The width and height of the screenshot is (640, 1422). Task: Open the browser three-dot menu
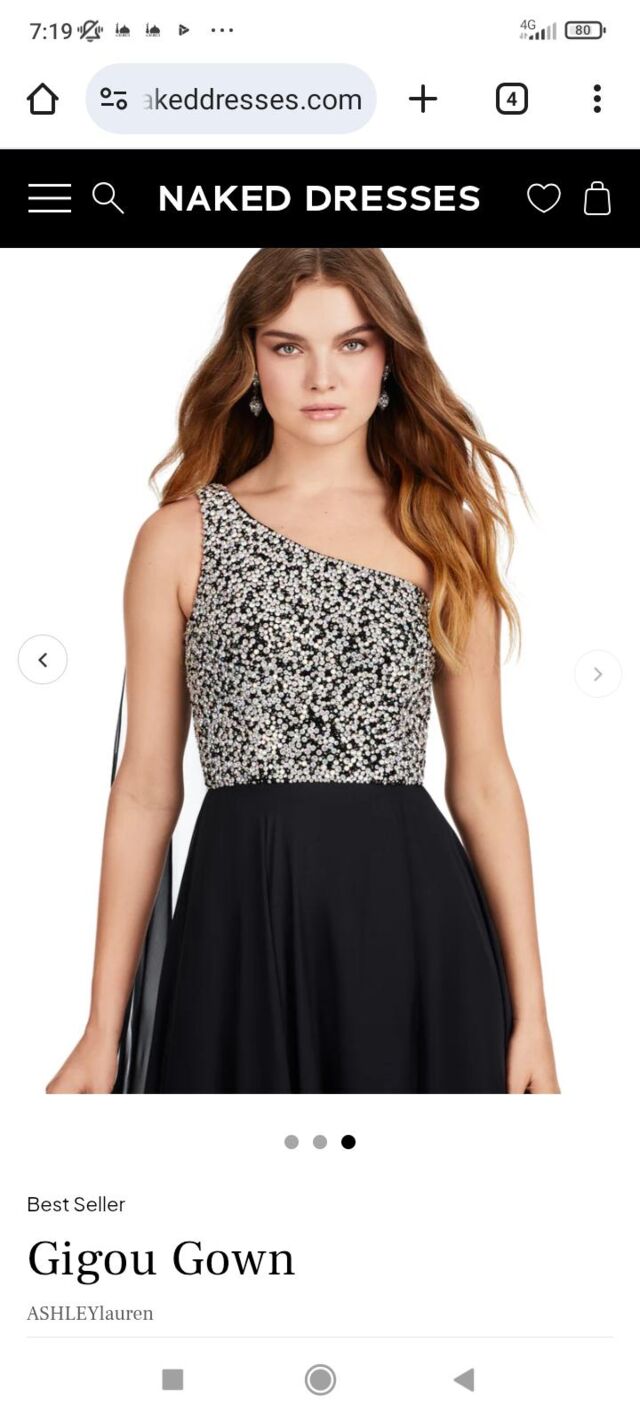pyautogui.click(x=597, y=99)
